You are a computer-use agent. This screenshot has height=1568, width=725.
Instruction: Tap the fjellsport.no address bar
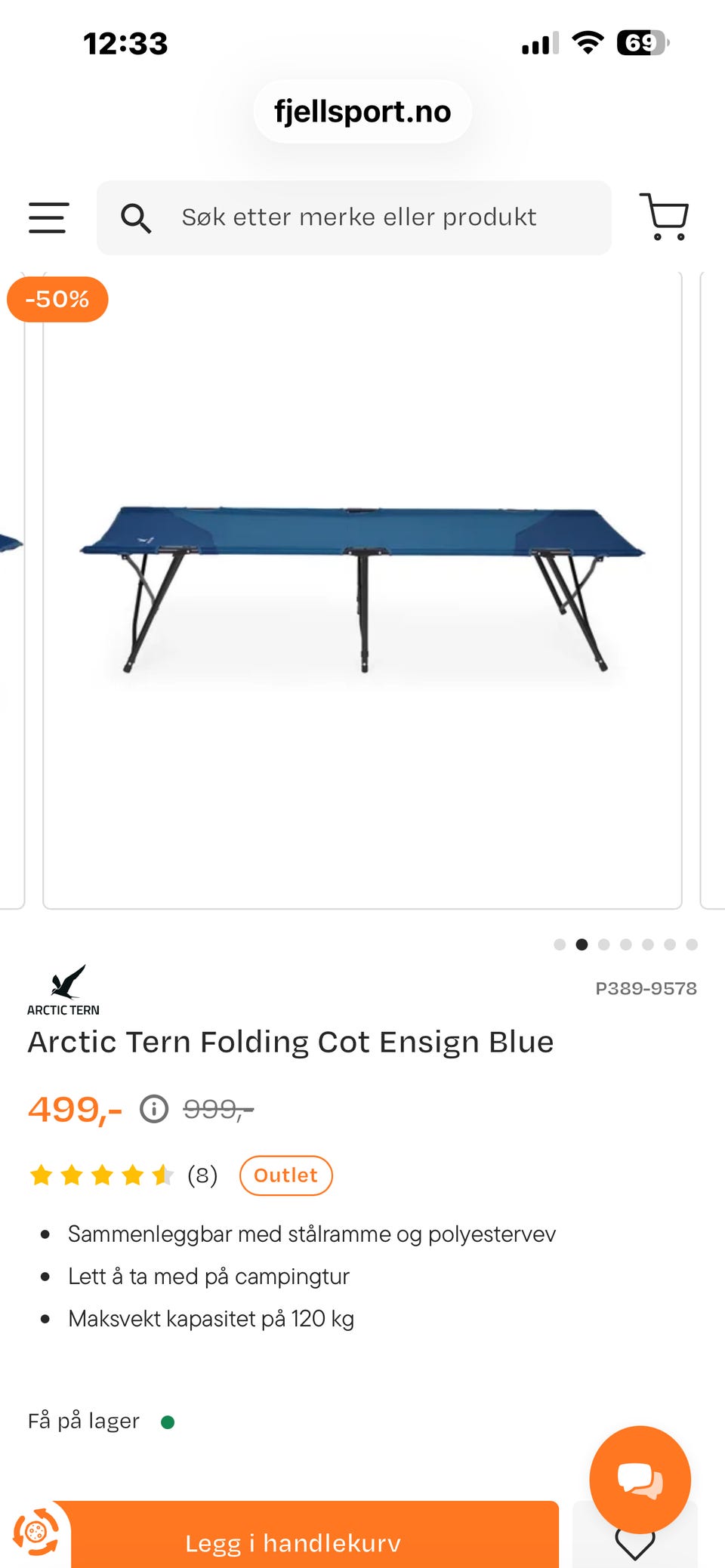362,112
